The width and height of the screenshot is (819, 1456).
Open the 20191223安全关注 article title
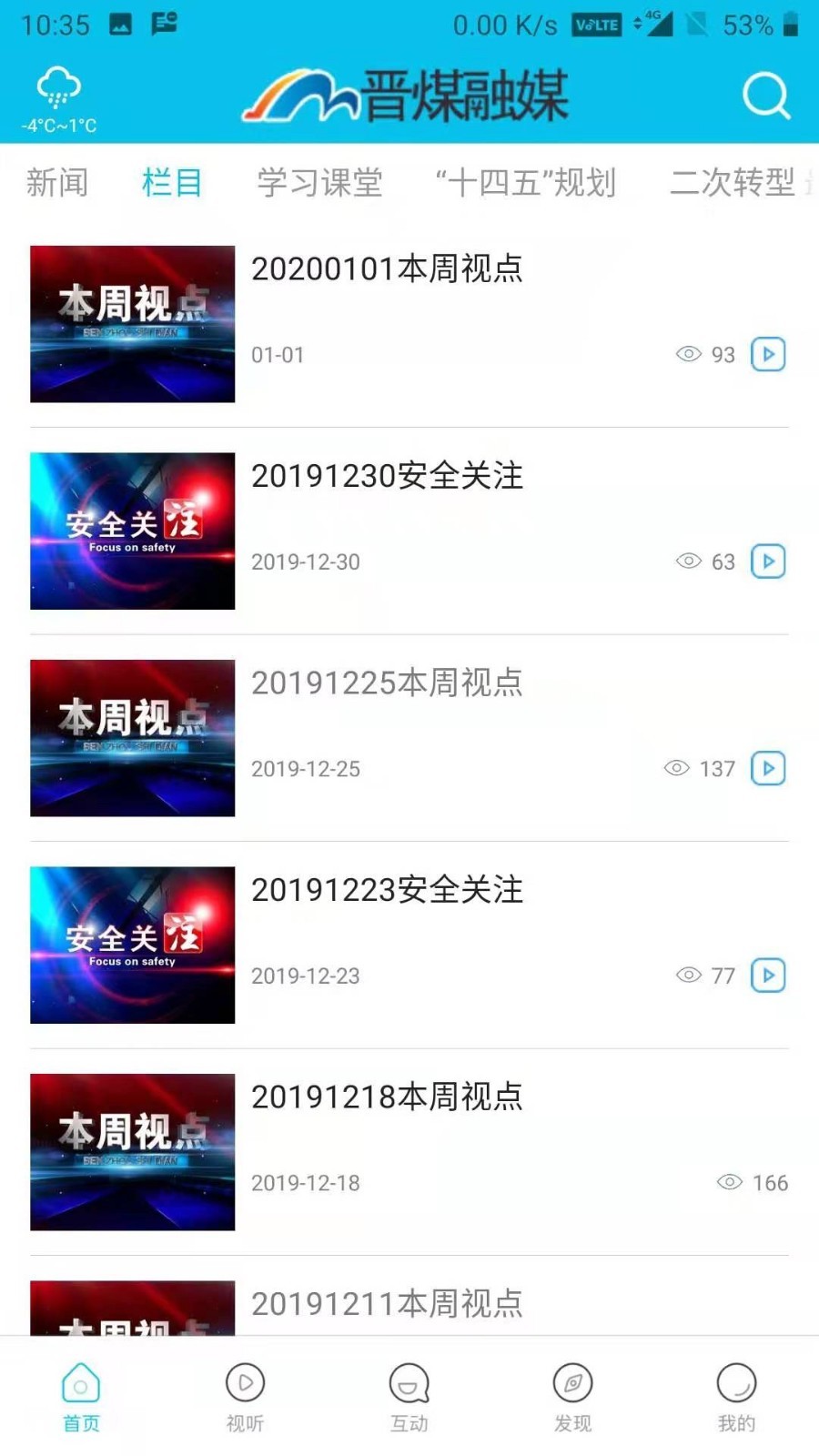[x=387, y=892]
